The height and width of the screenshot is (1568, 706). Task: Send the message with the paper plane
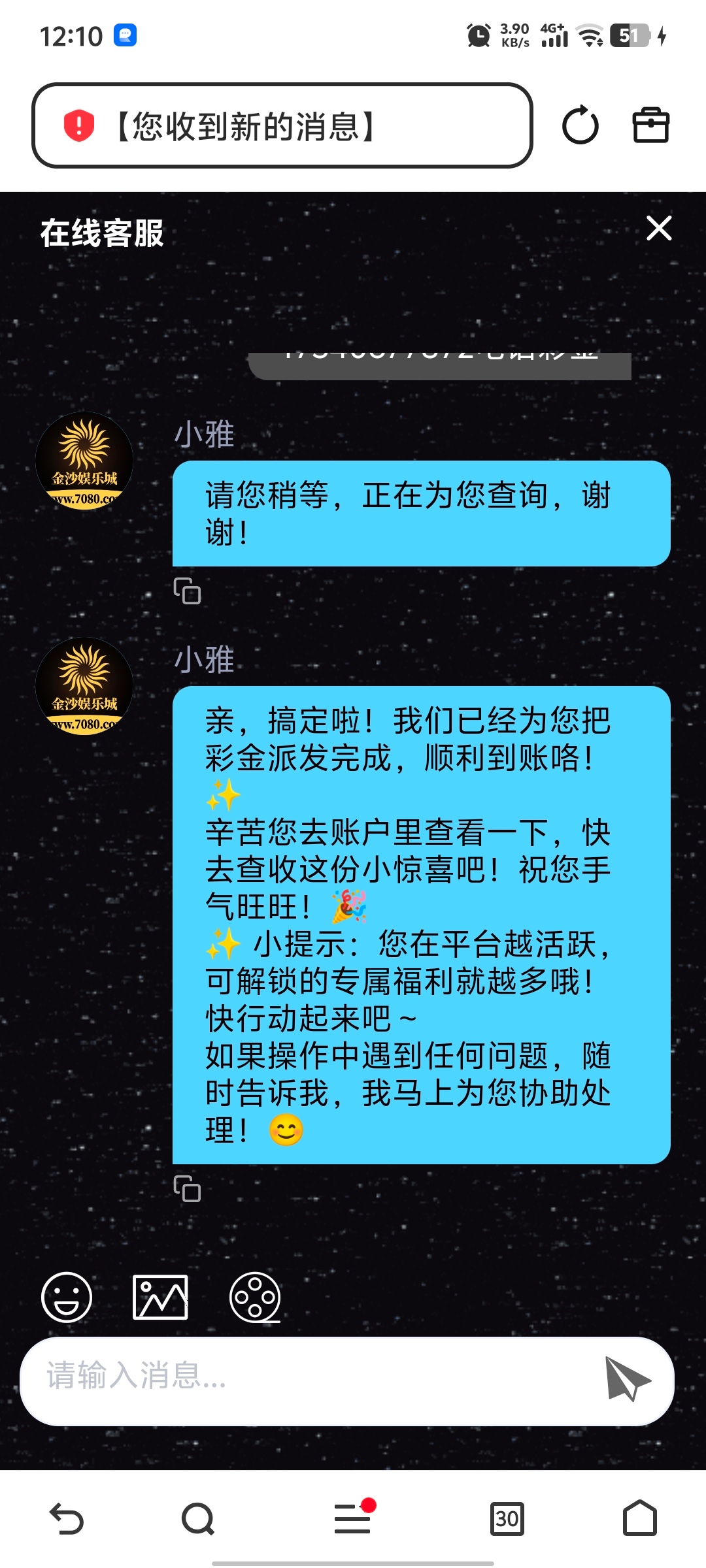626,1378
